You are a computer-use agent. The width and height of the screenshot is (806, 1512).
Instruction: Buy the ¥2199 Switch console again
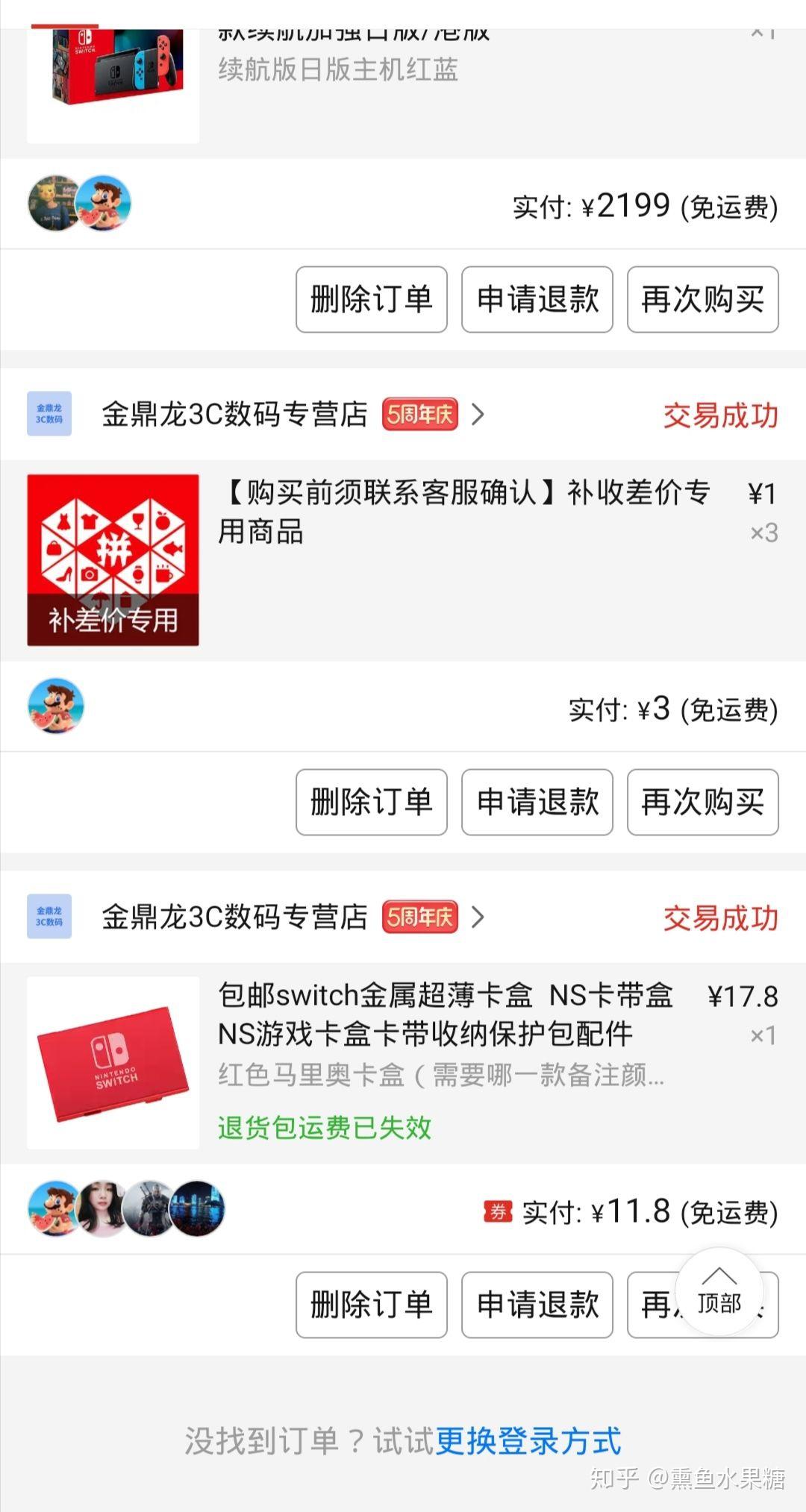[702, 299]
